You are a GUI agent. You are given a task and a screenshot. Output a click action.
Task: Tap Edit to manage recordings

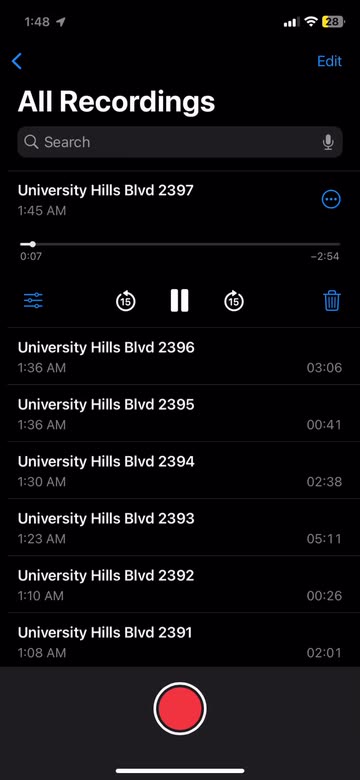pos(330,61)
